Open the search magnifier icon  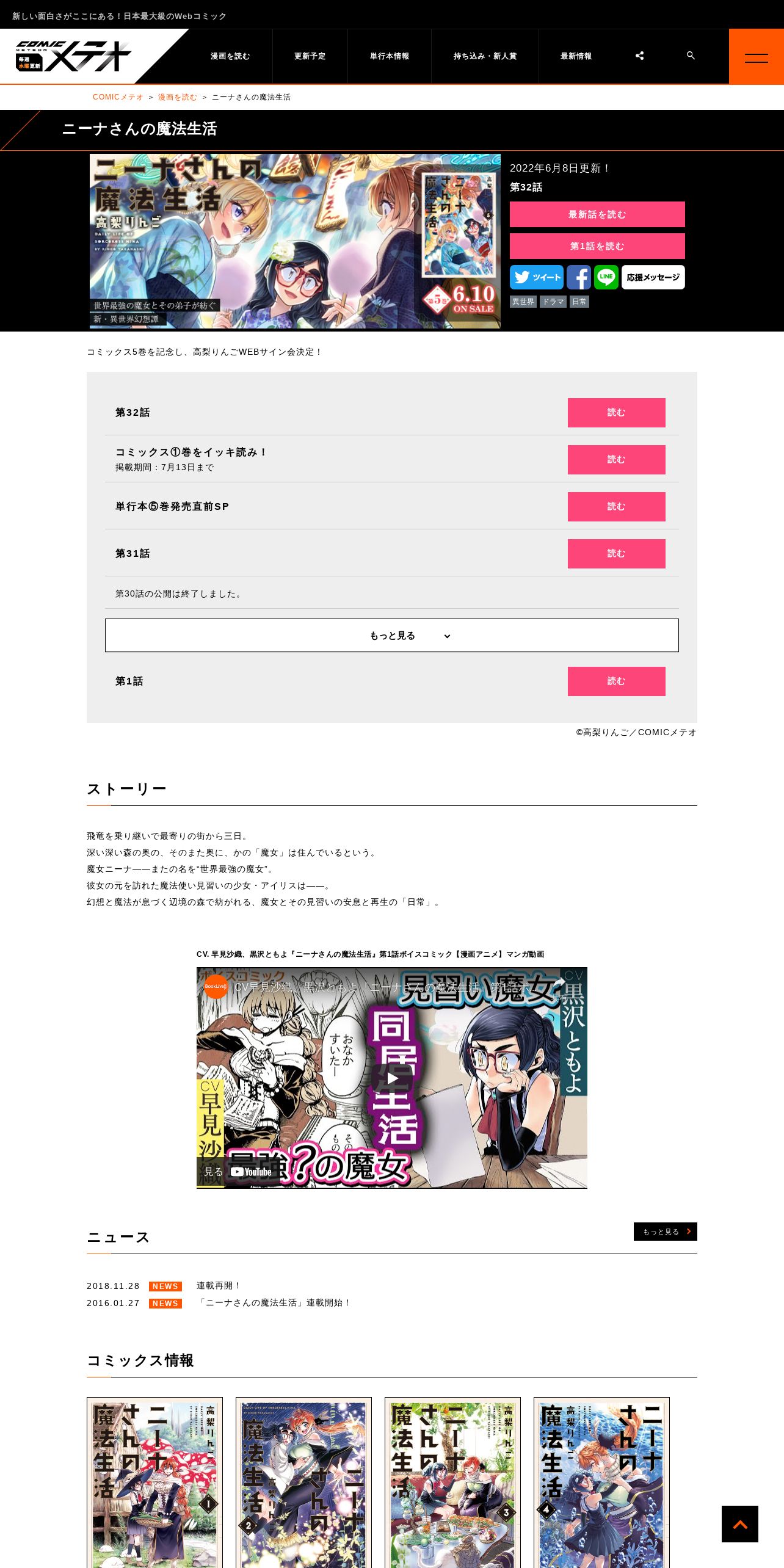(x=691, y=56)
